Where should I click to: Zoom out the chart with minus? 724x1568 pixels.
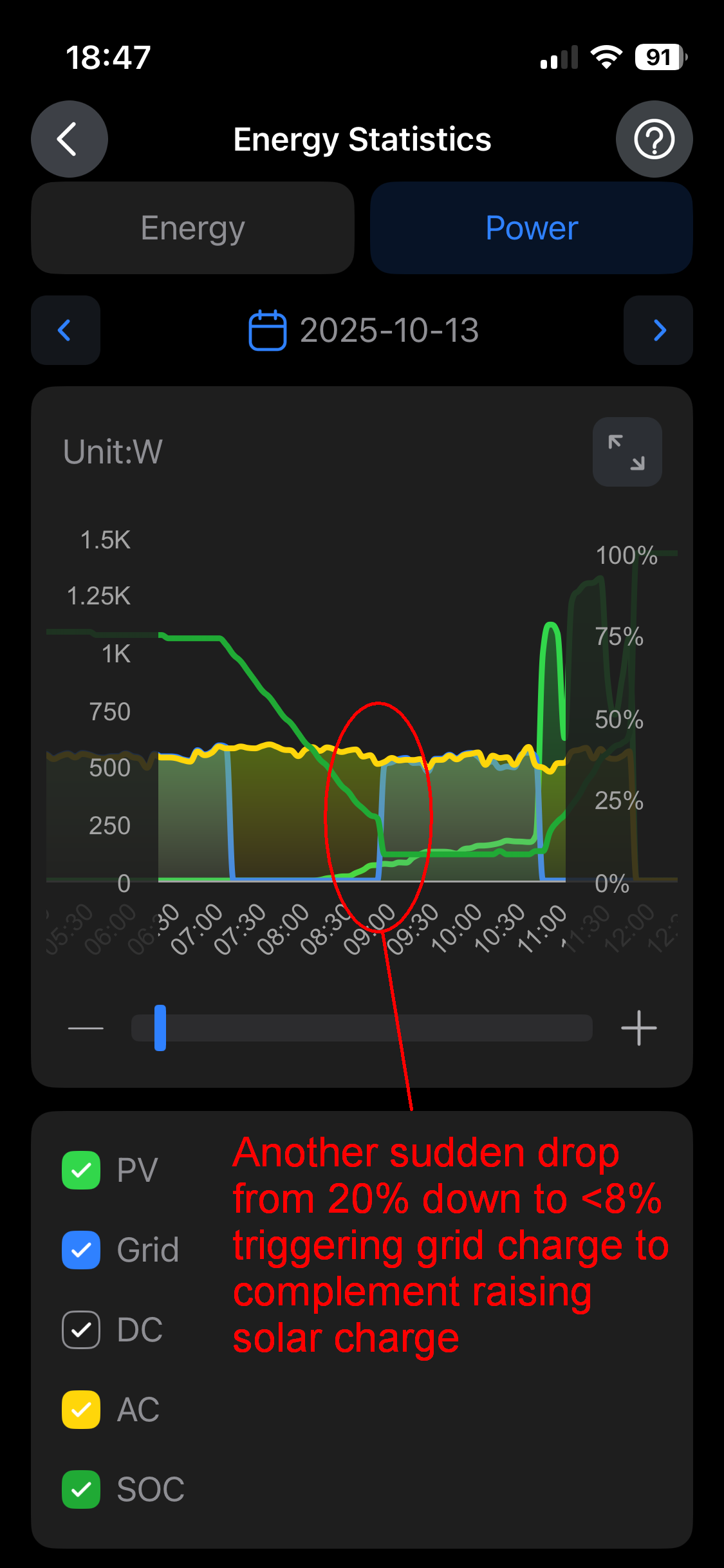tap(86, 1028)
